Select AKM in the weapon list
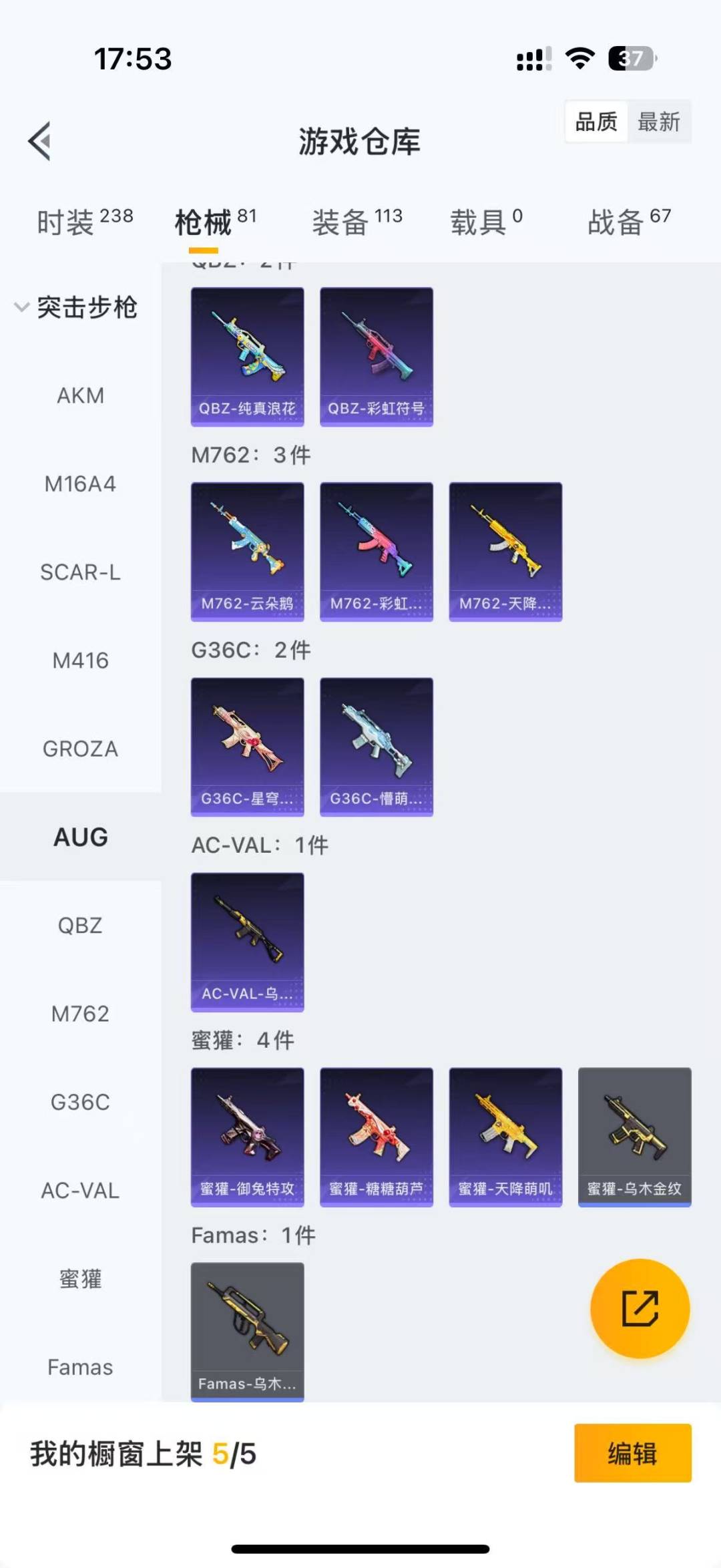The height and width of the screenshot is (1568, 721). pos(80,395)
